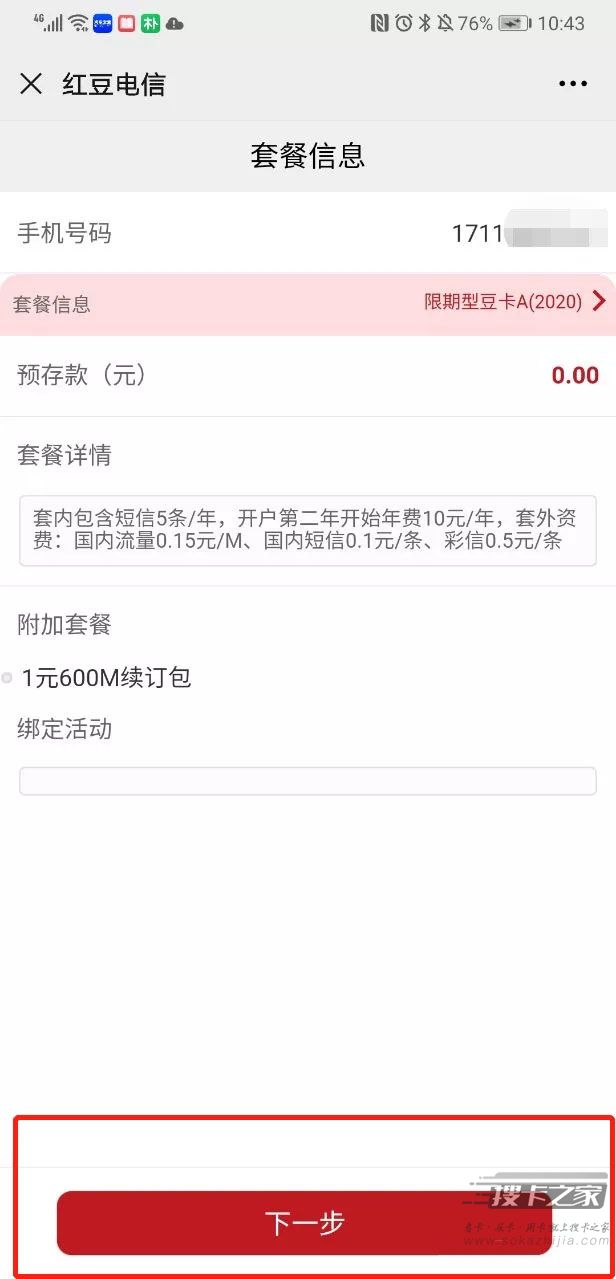
Task: Tap the 绑定活动 field
Action: coord(308,781)
